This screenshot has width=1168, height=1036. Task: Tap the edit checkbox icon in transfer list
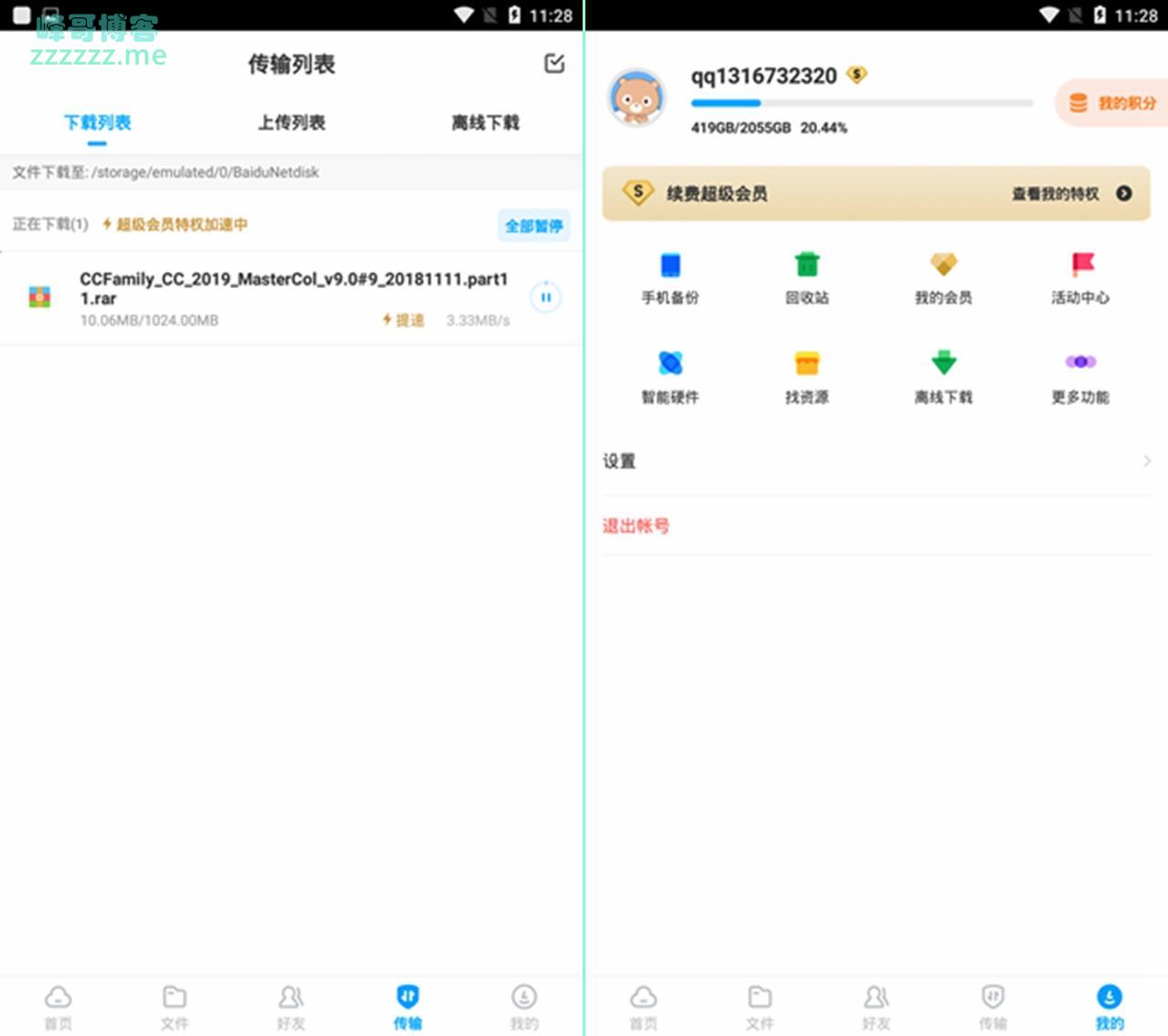[x=554, y=63]
